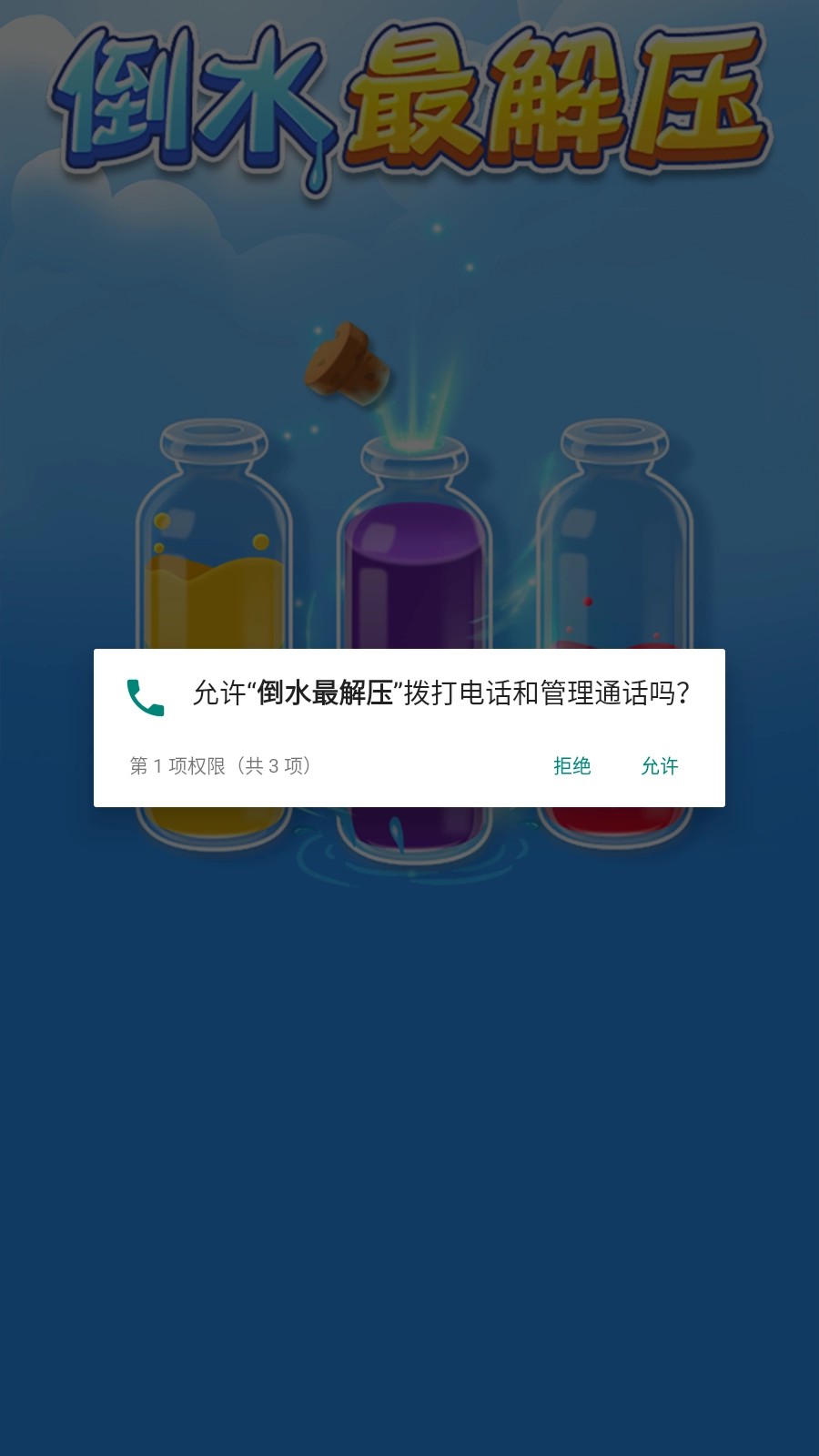This screenshot has width=819, height=1456.
Task: Click 拒绝 to deny the permission request
Action: [571, 767]
